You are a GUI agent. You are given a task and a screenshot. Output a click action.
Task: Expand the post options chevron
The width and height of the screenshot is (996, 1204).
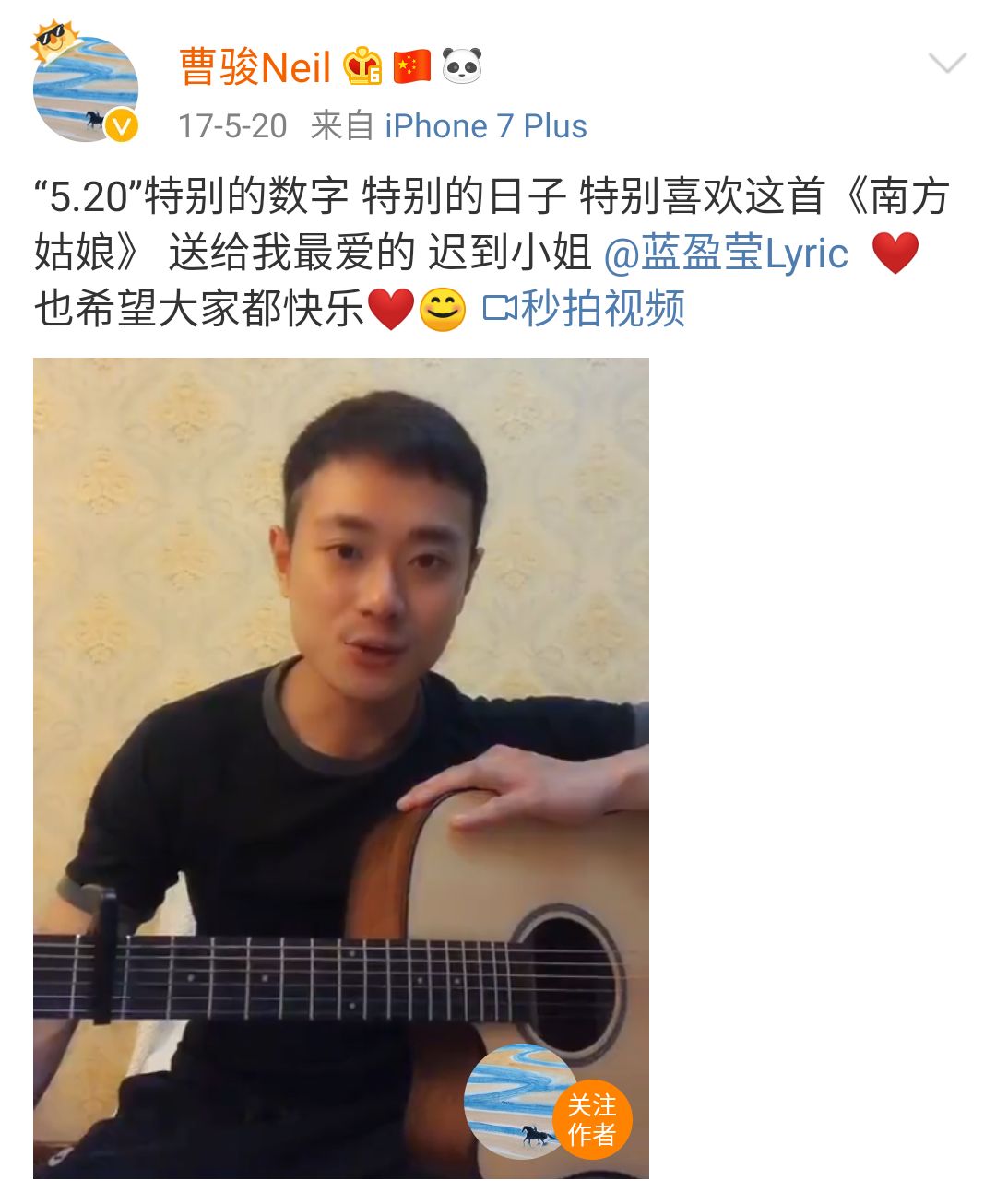coord(946,64)
